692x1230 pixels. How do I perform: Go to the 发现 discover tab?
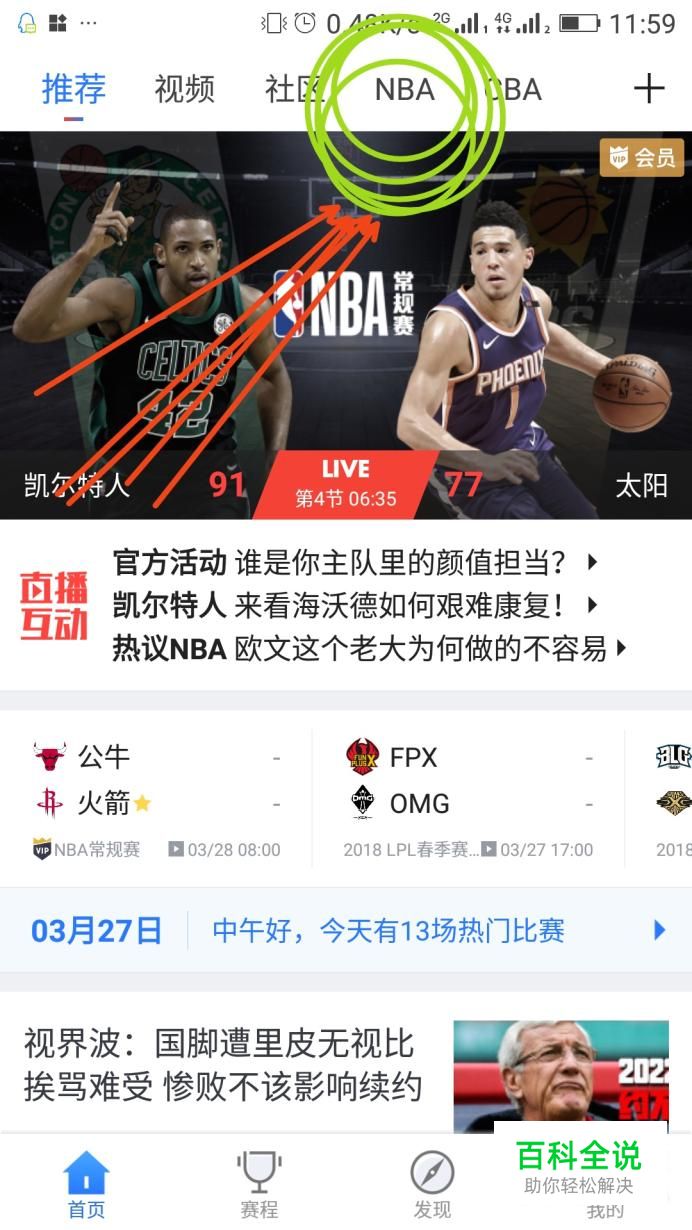pyautogui.click(x=432, y=1185)
